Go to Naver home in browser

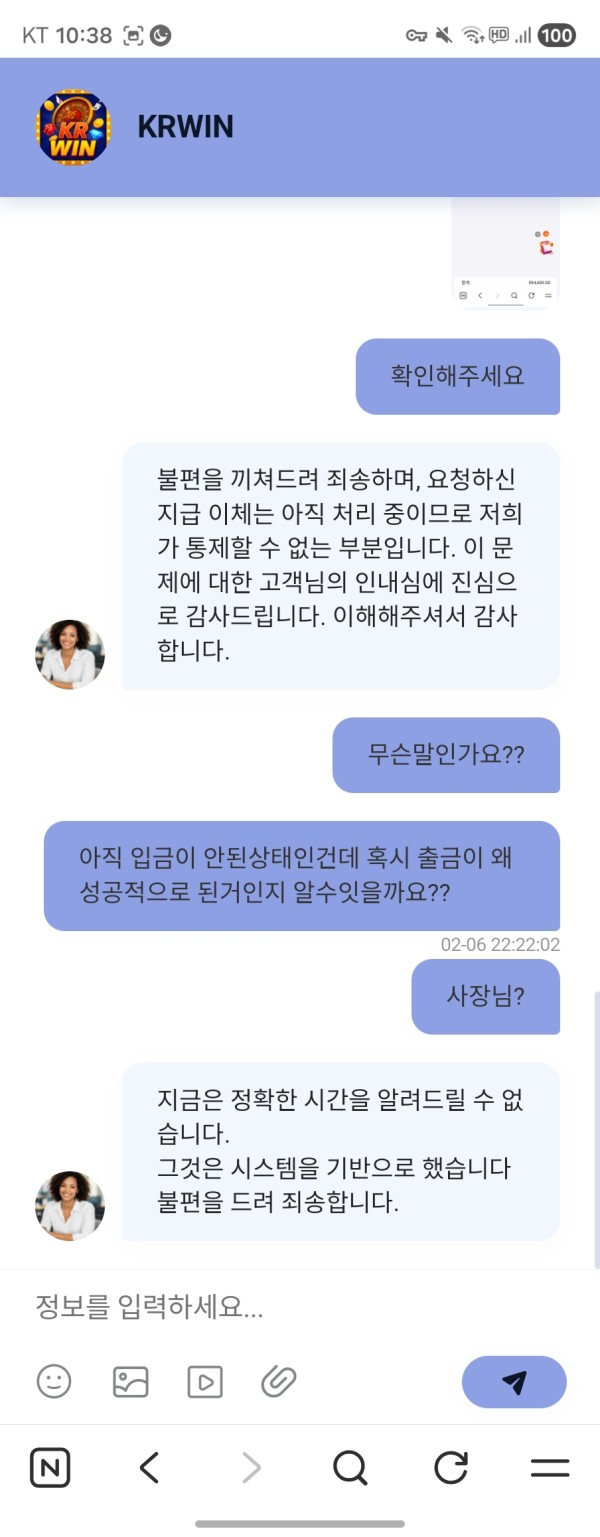[50, 1468]
